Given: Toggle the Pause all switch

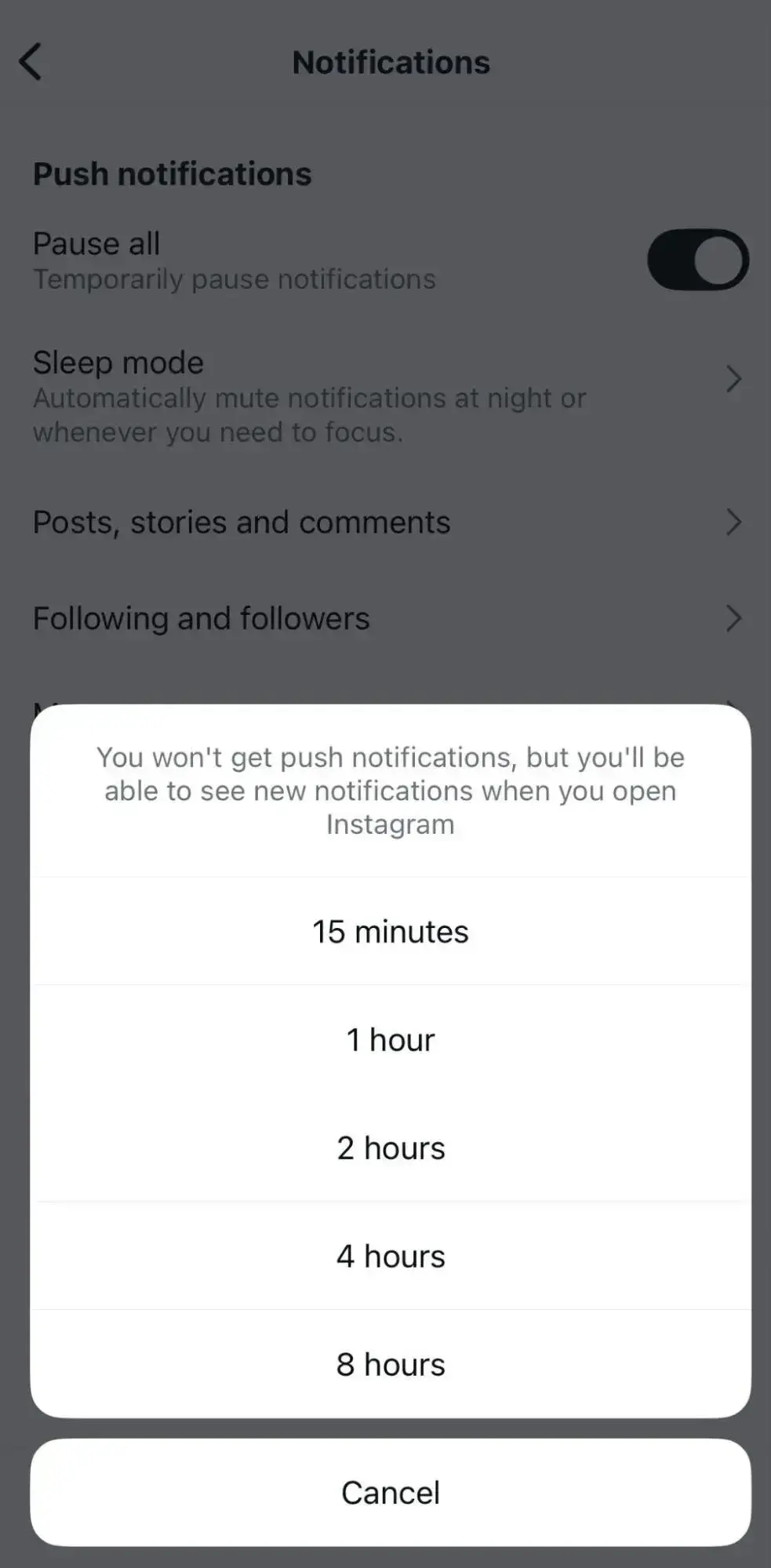Looking at the screenshot, I should point(697,260).
